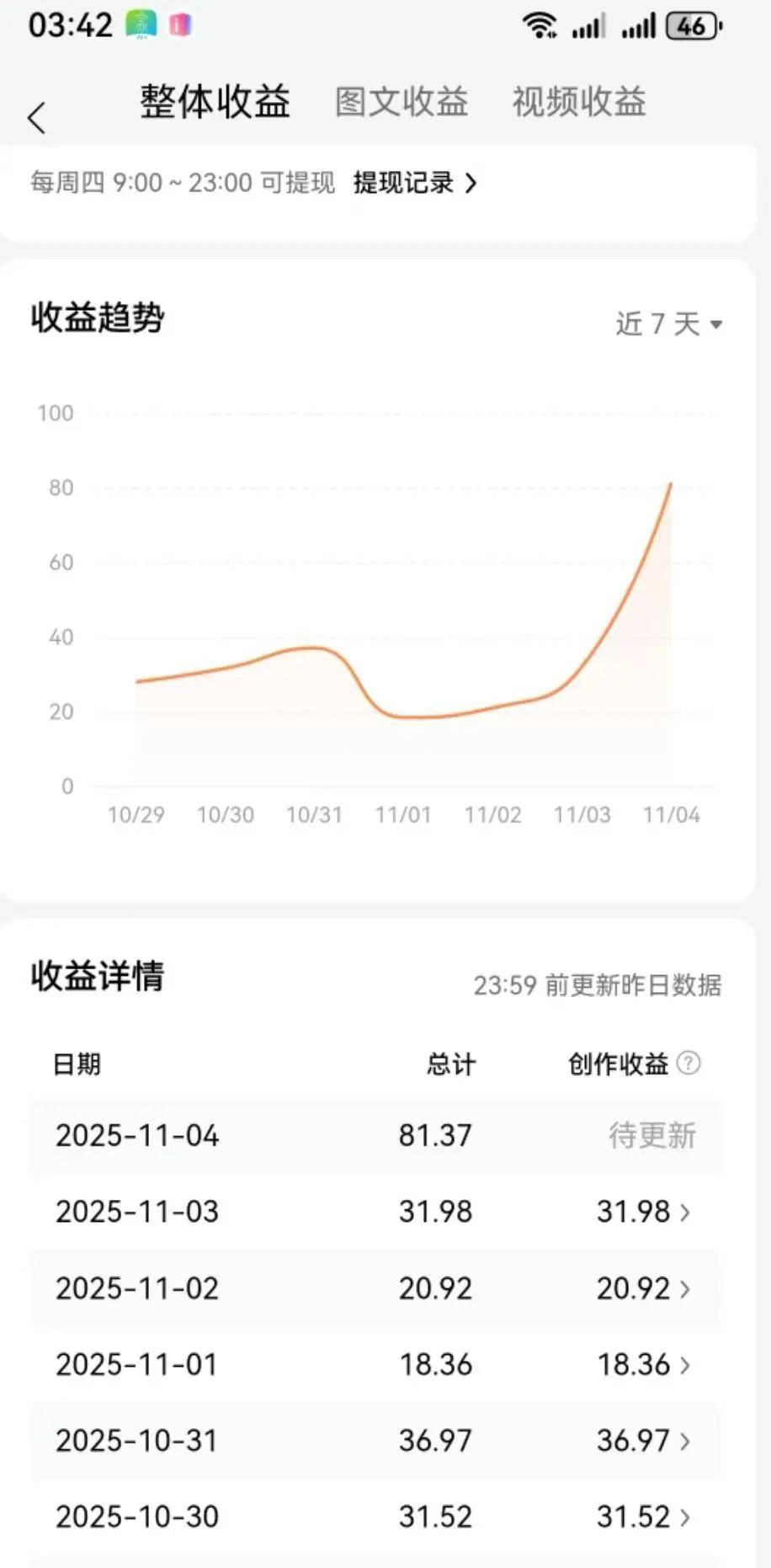771x1568 pixels.
Task: Expand the 近 7 天 range dropdown
Action: tap(669, 324)
